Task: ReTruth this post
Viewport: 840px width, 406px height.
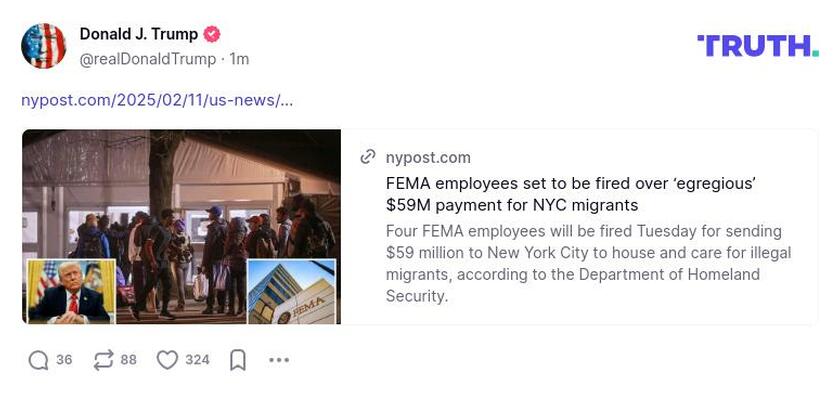Action: tap(103, 360)
